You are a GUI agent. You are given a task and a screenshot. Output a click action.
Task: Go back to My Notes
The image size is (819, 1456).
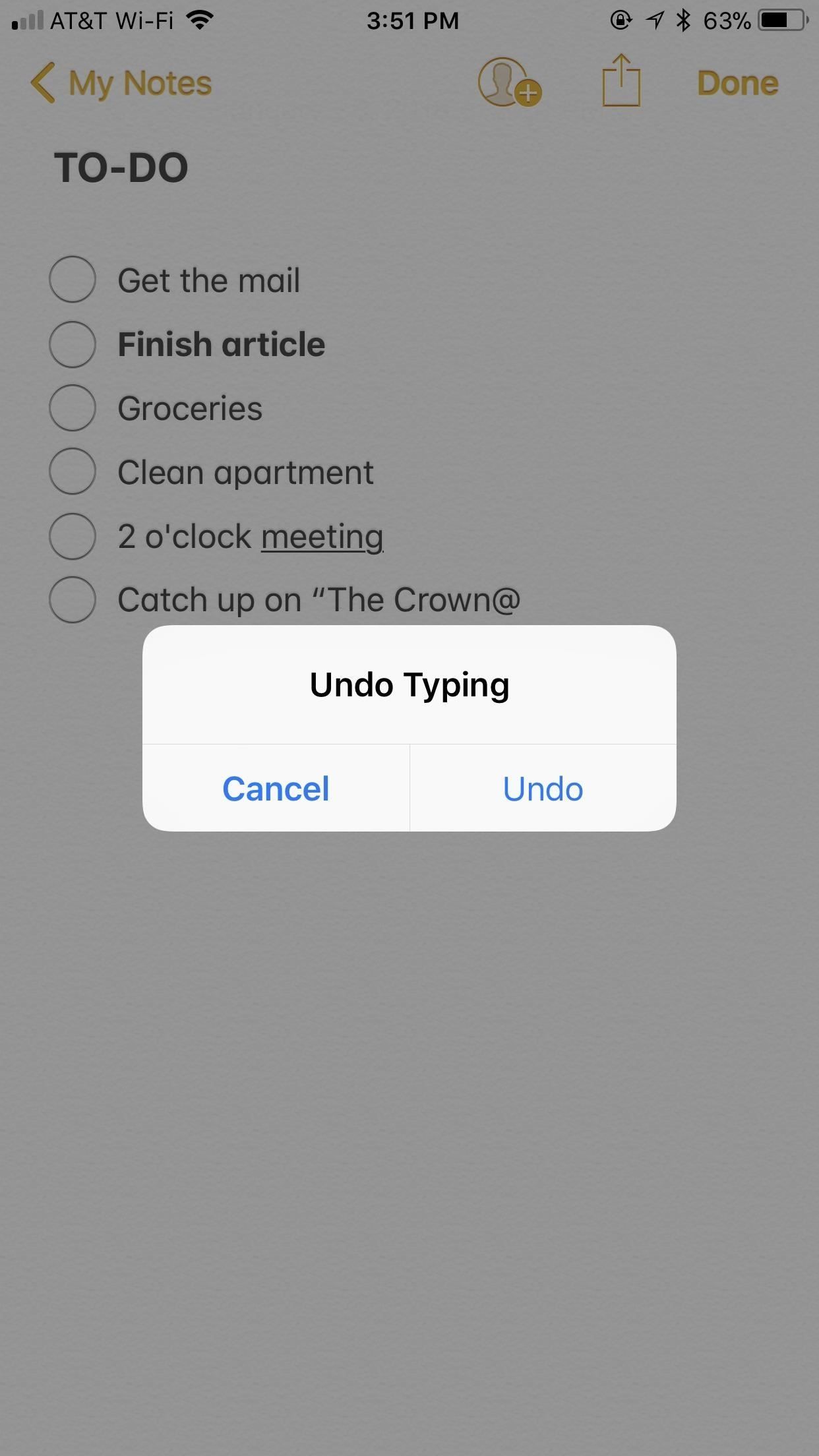coord(121,84)
